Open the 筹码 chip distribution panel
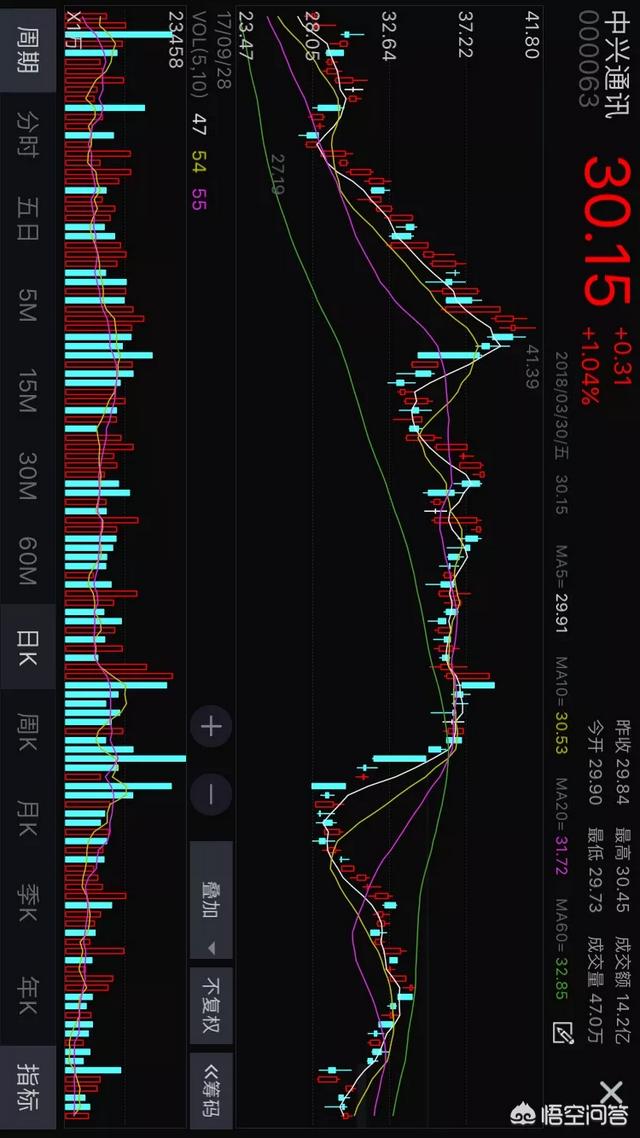Viewport: 640px width, 1138px height. click(211, 1092)
